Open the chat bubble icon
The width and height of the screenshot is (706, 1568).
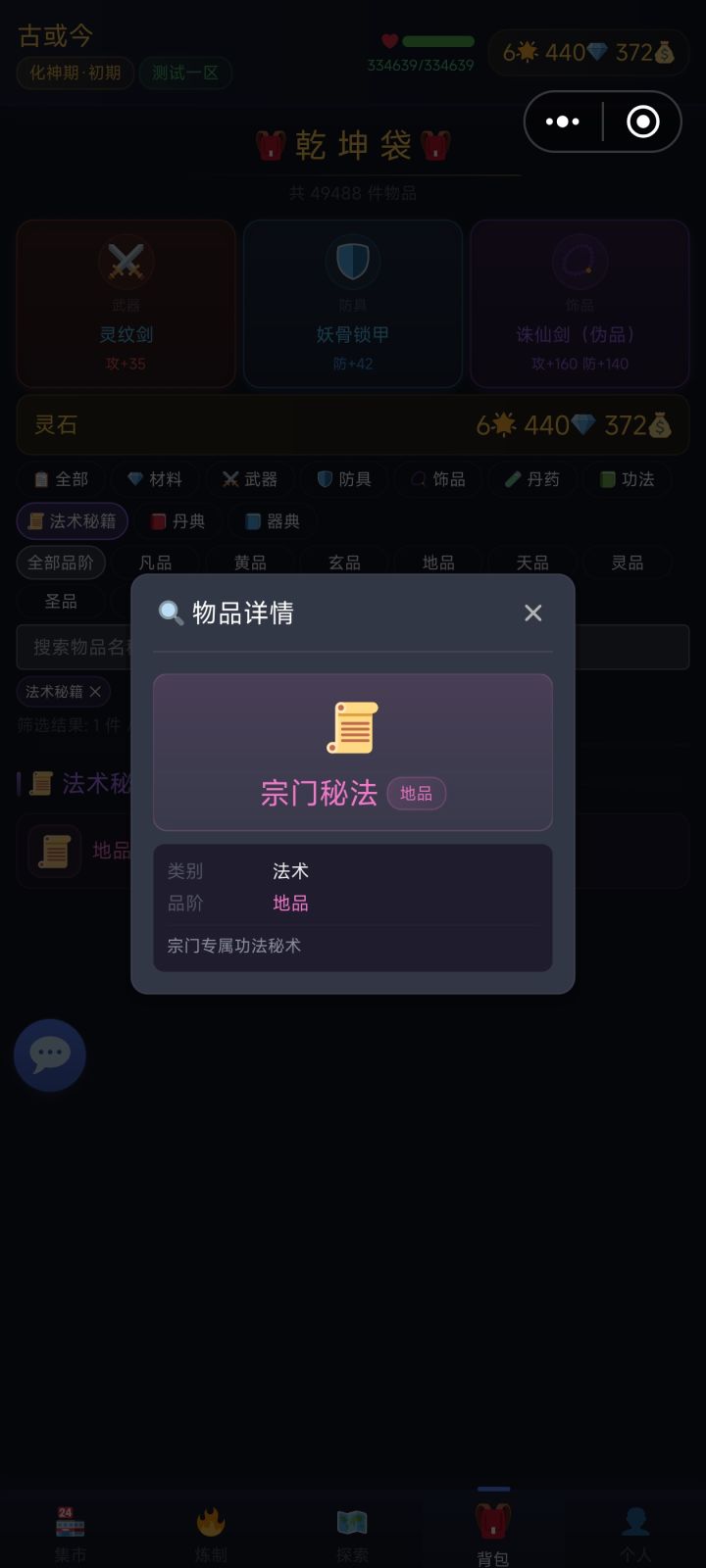(50, 1054)
